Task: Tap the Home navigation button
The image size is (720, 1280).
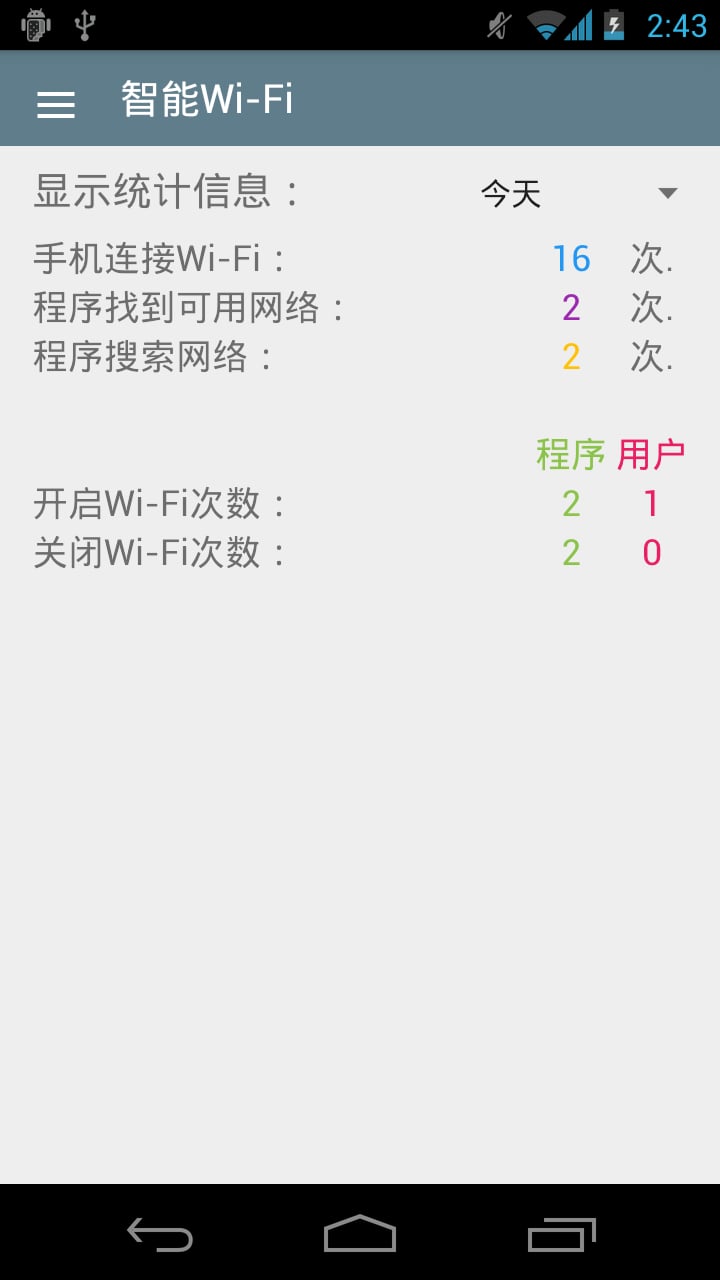Action: click(x=360, y=1236)
